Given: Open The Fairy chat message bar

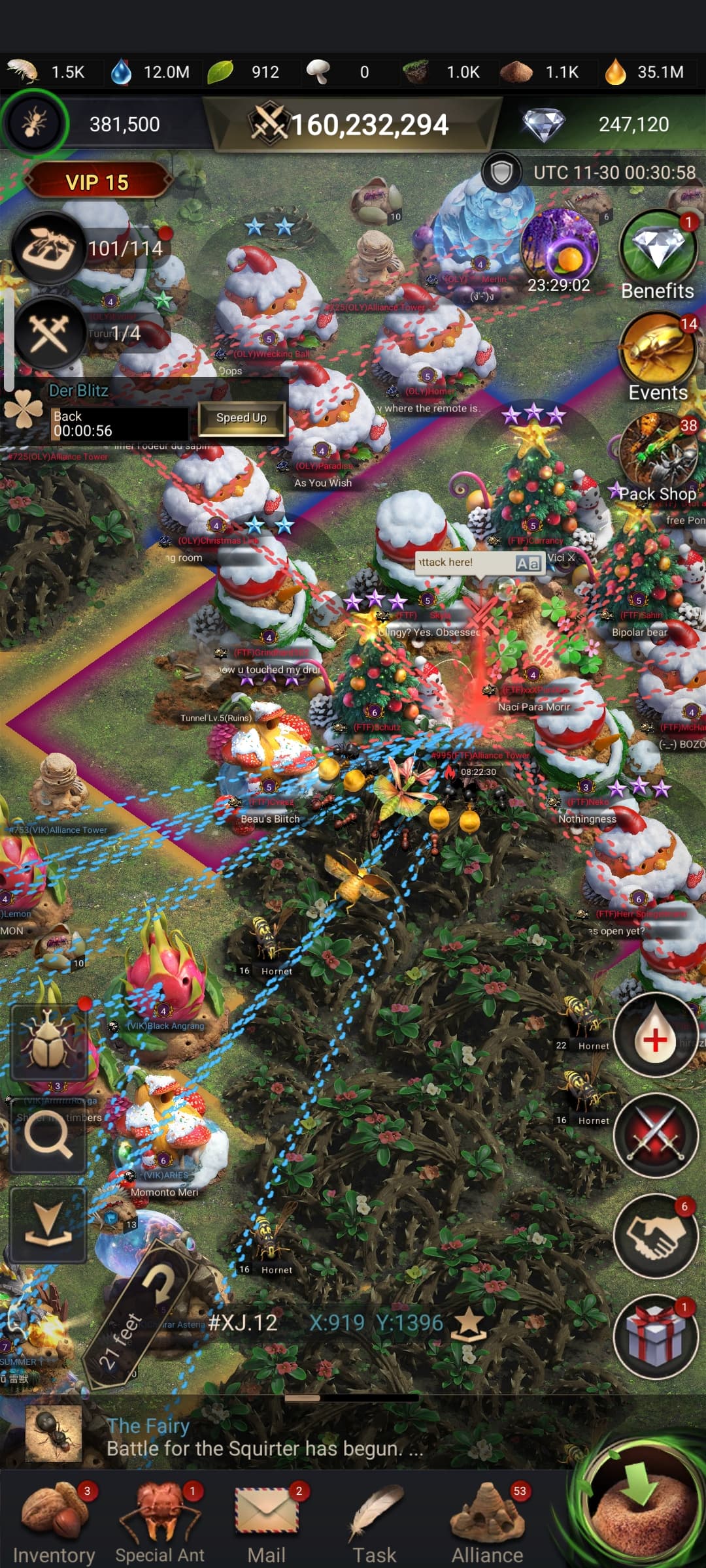Looking at the screenshot, I should pos(261,1437).
